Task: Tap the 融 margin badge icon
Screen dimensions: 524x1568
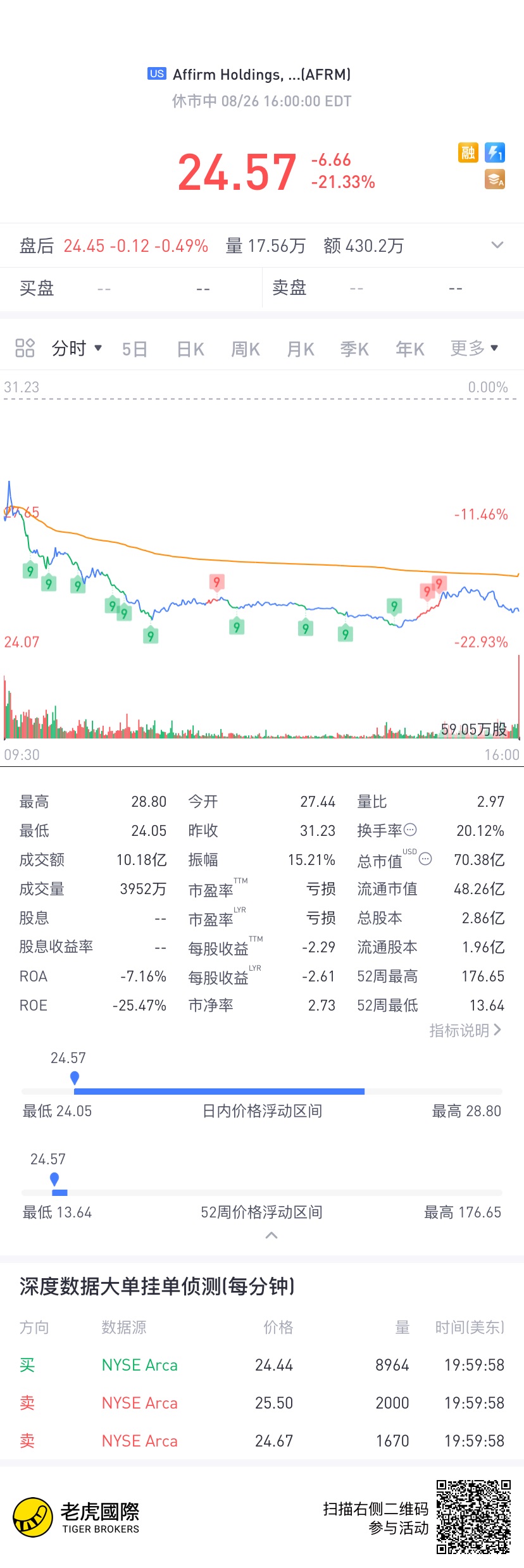Action: 468,152
